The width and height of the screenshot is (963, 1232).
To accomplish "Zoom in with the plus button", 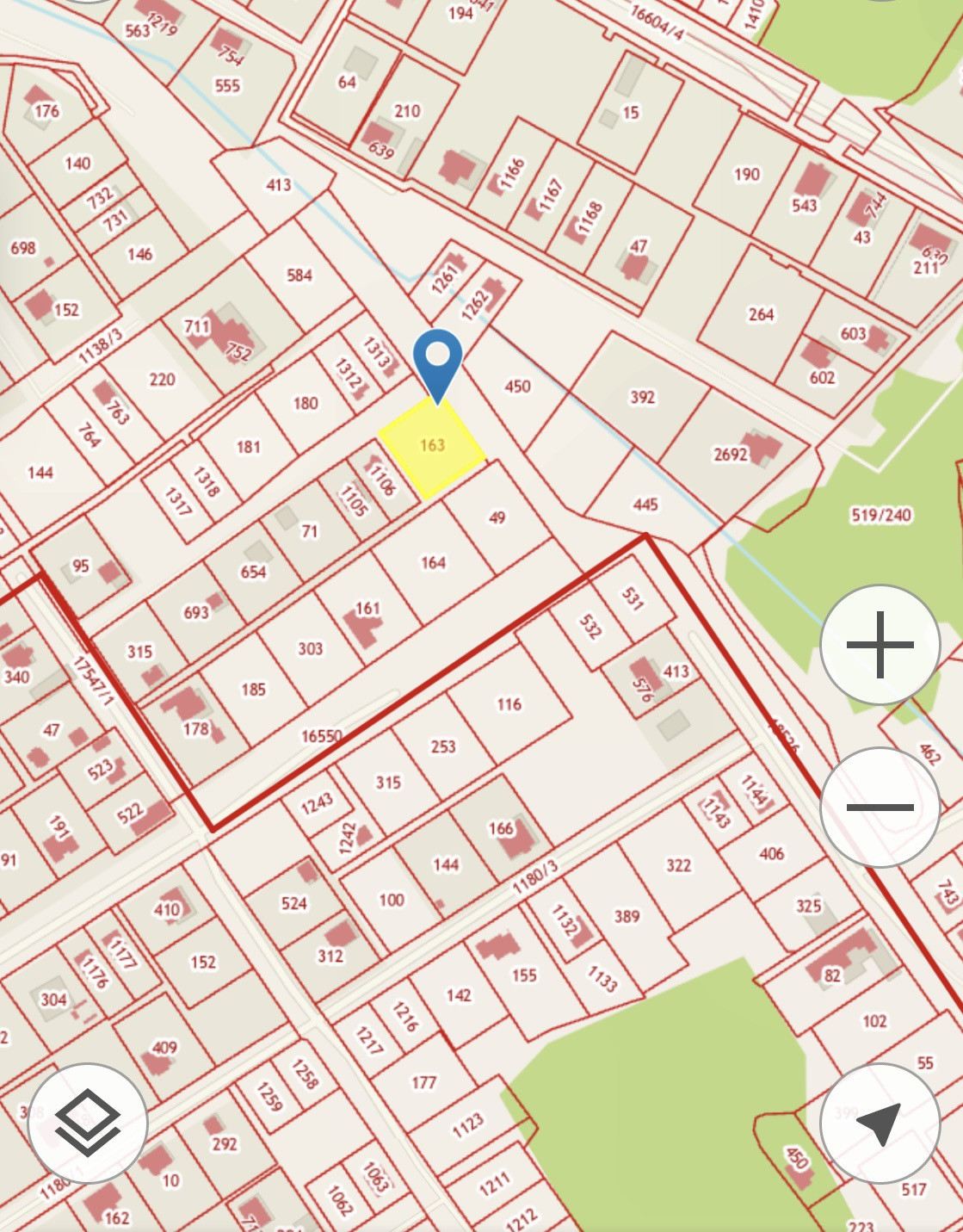I will click(880, 645).
